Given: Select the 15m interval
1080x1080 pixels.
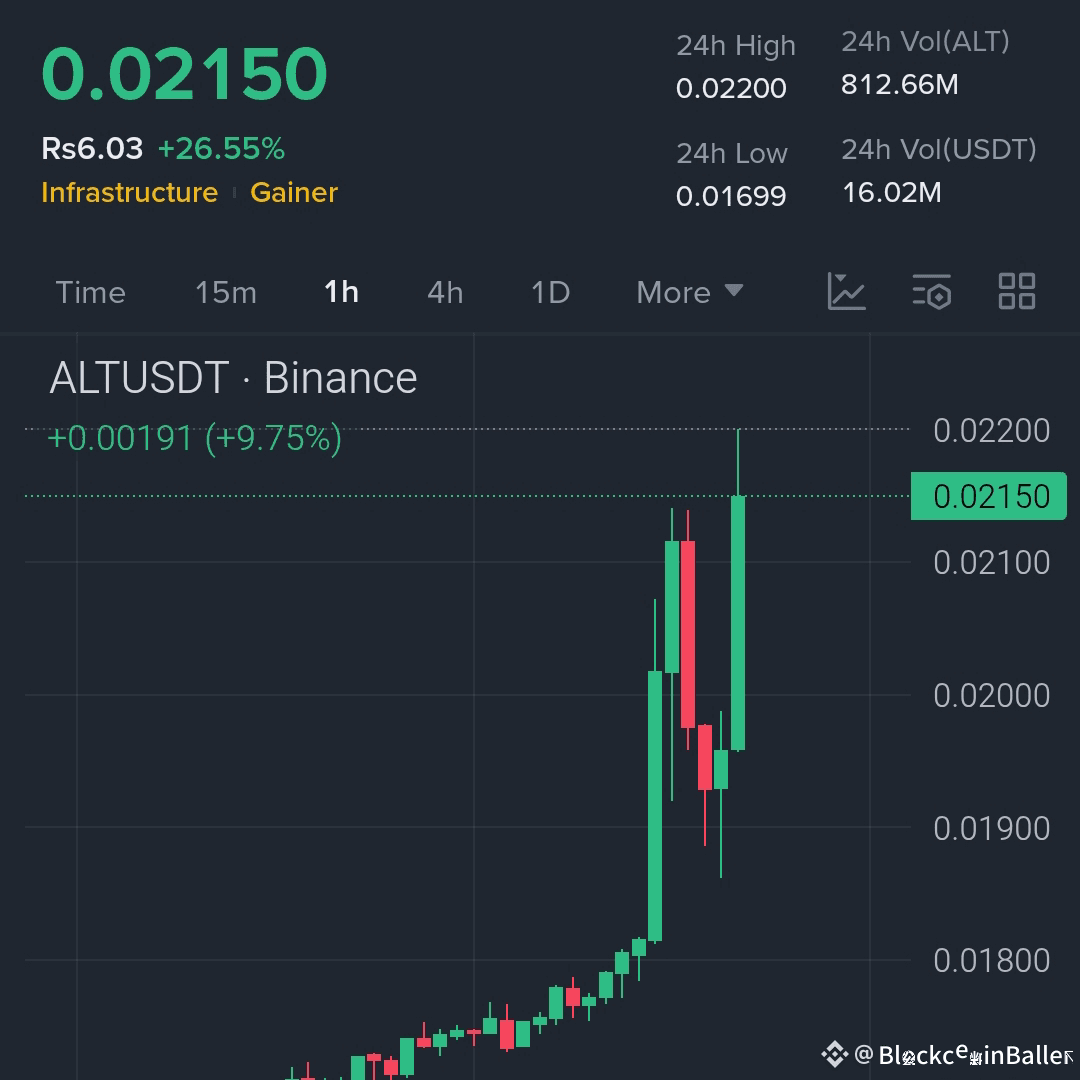Looking at the screenshot, I should pyautogui.click(x=225, y=292).
